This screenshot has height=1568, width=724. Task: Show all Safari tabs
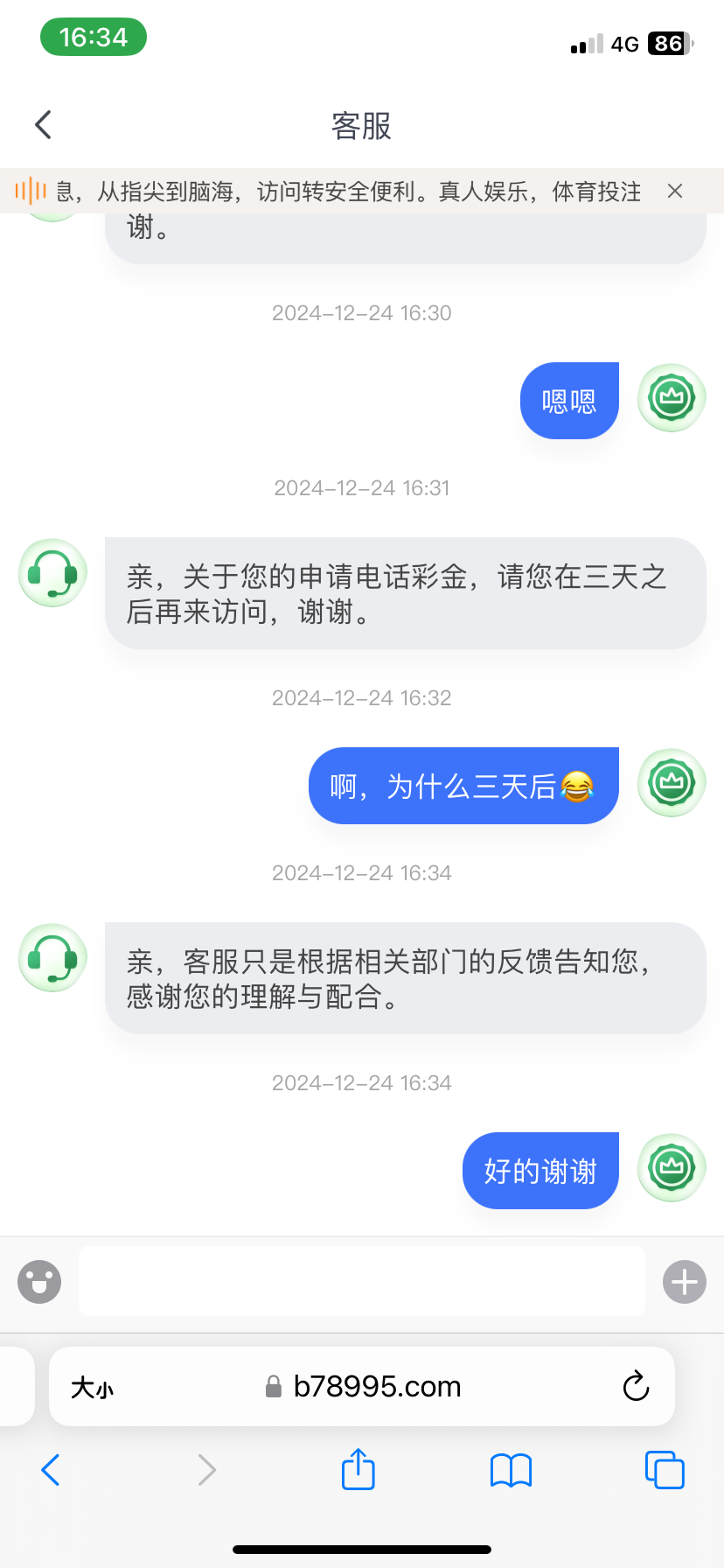665,1470
